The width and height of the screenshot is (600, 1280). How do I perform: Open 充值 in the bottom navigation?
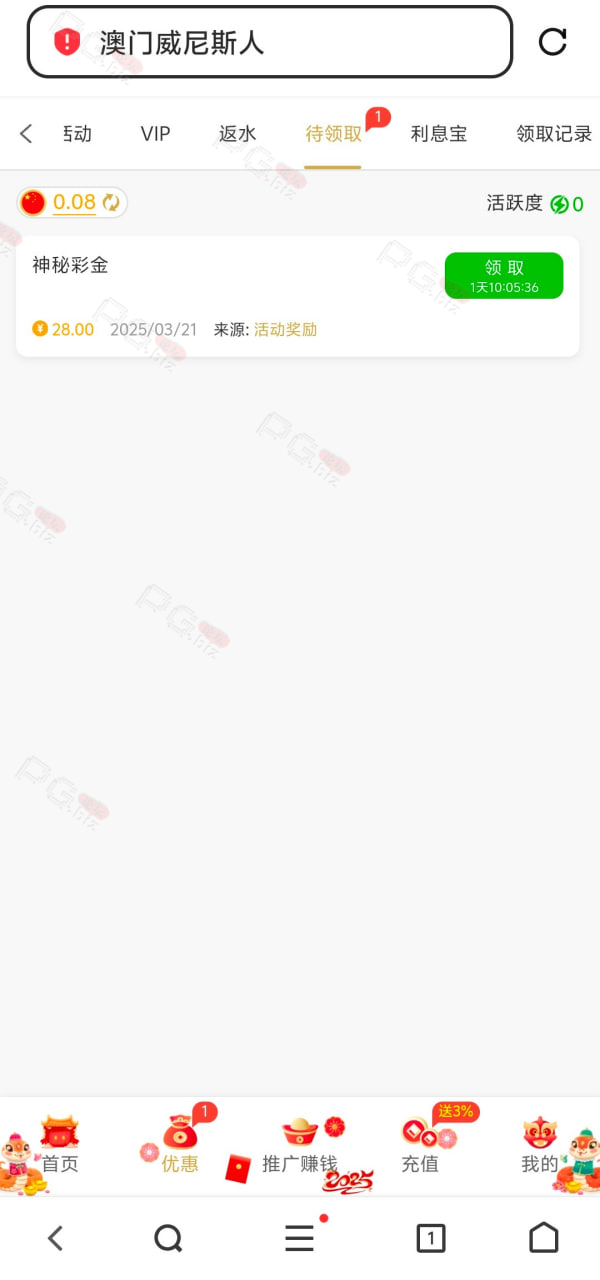coord(420,1147)
